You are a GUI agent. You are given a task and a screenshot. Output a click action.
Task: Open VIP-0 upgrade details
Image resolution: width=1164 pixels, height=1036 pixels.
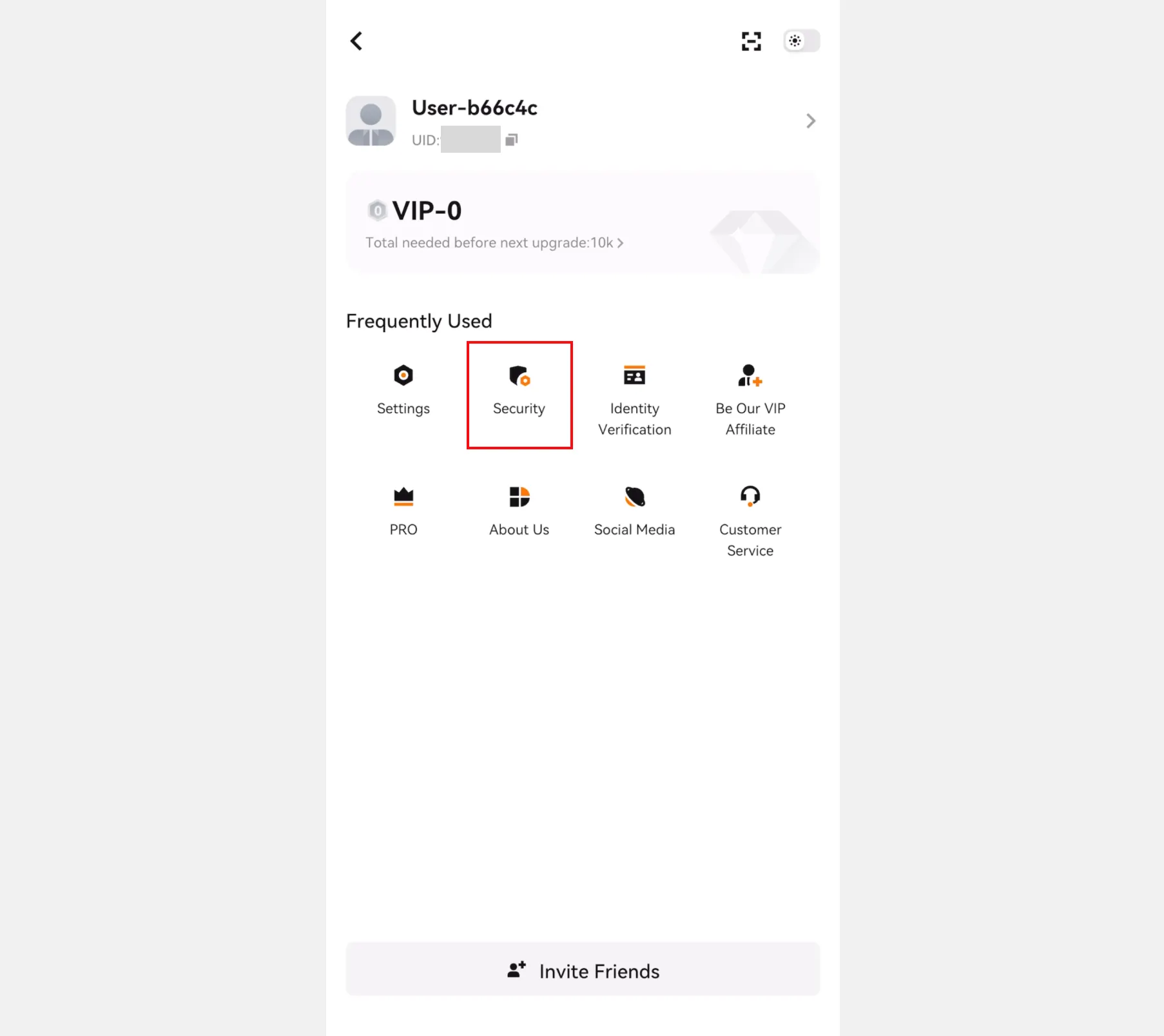[x=494, y=243]
